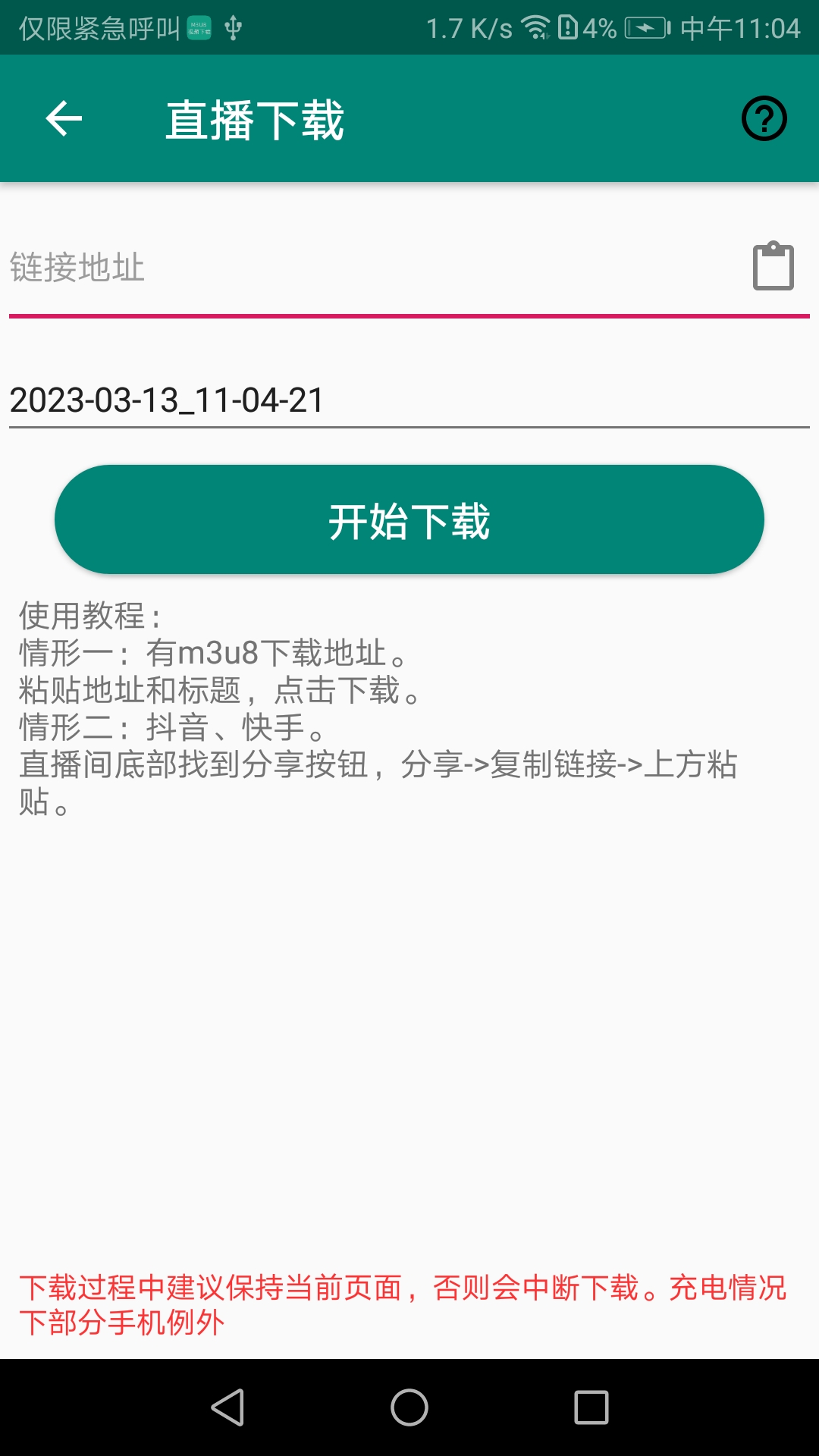Click the 直播下载 title text
Viewport: 819px width, 1456px height.
coord(255,119)
